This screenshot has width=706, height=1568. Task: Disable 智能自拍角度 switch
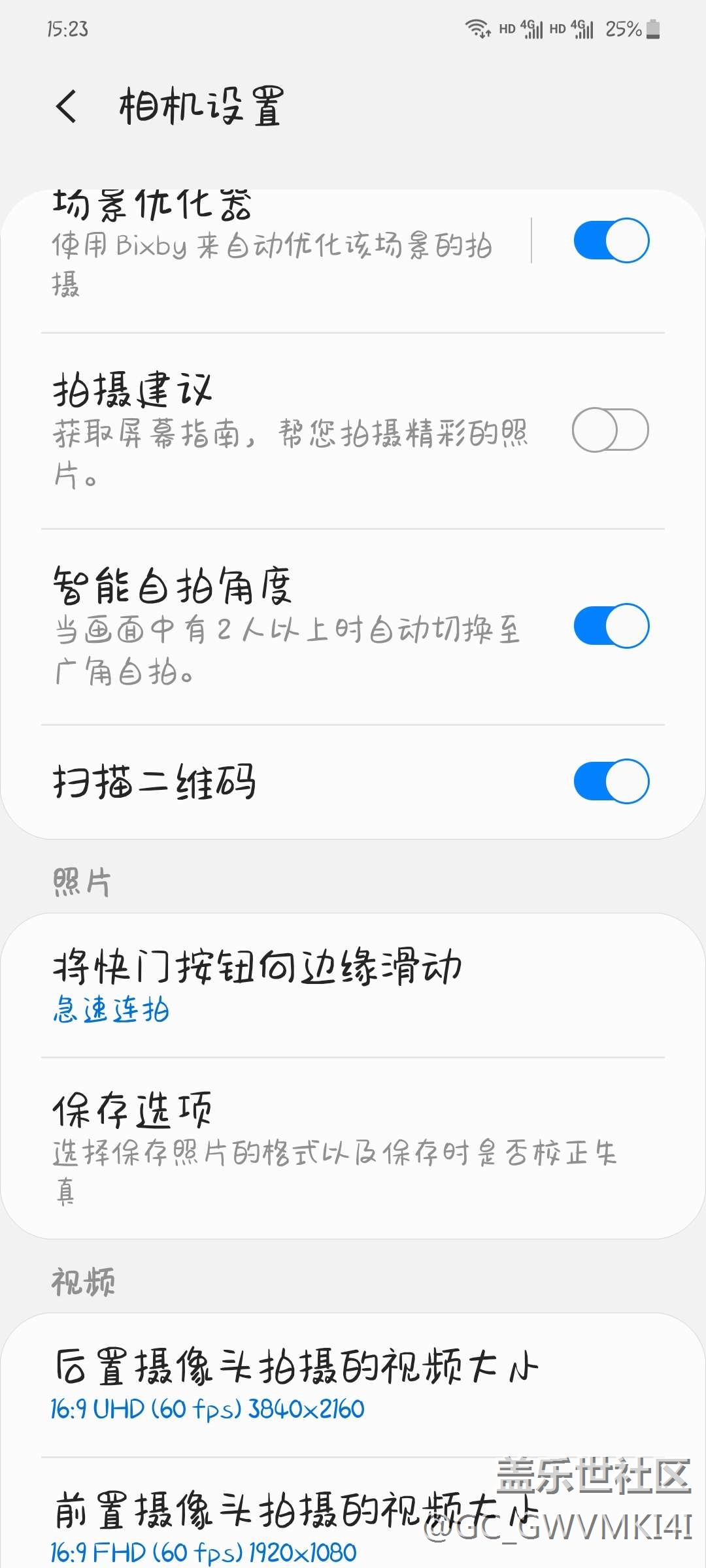(611, 625)
